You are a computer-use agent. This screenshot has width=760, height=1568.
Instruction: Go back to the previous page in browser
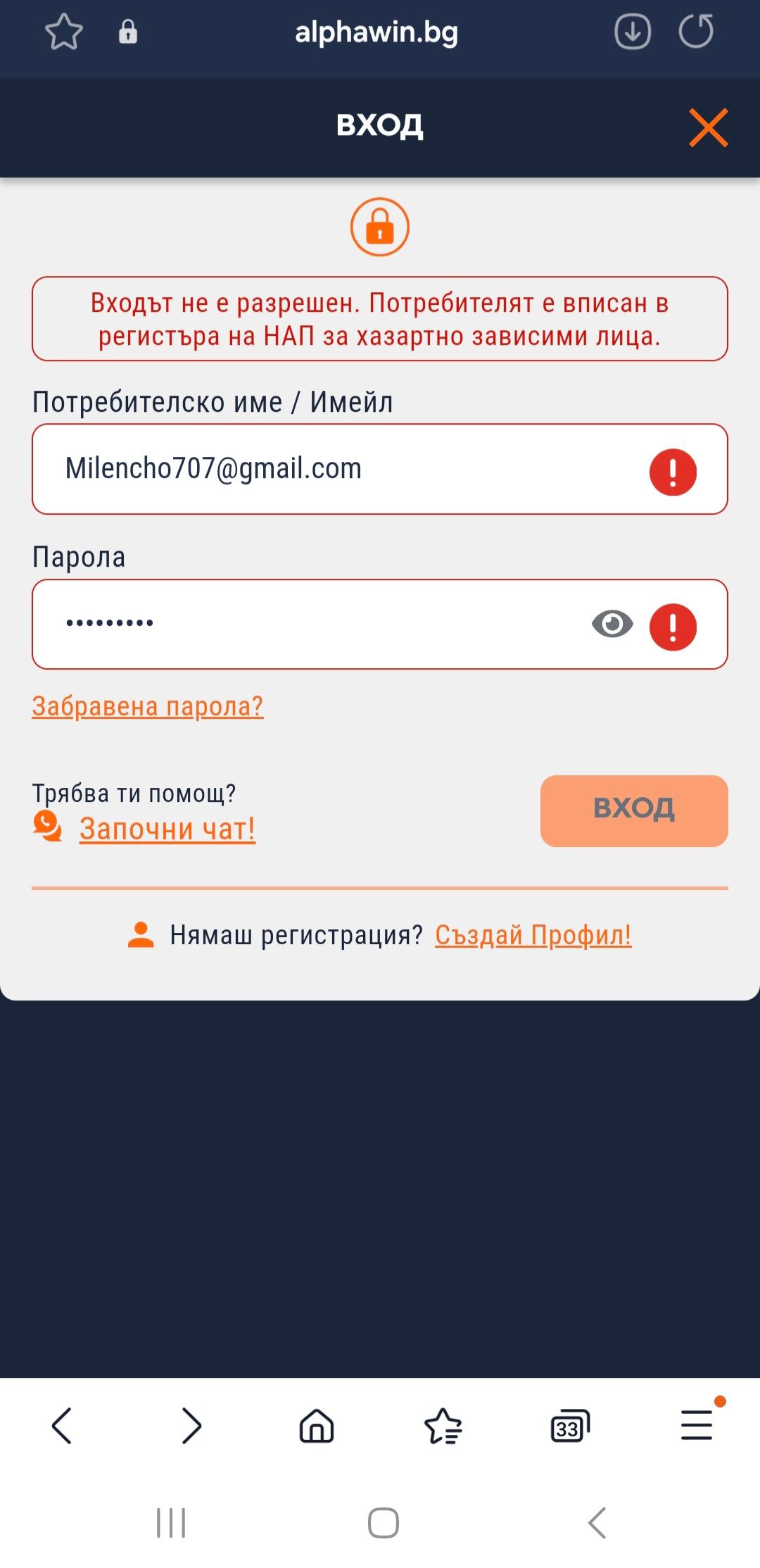pos(62,1426)
